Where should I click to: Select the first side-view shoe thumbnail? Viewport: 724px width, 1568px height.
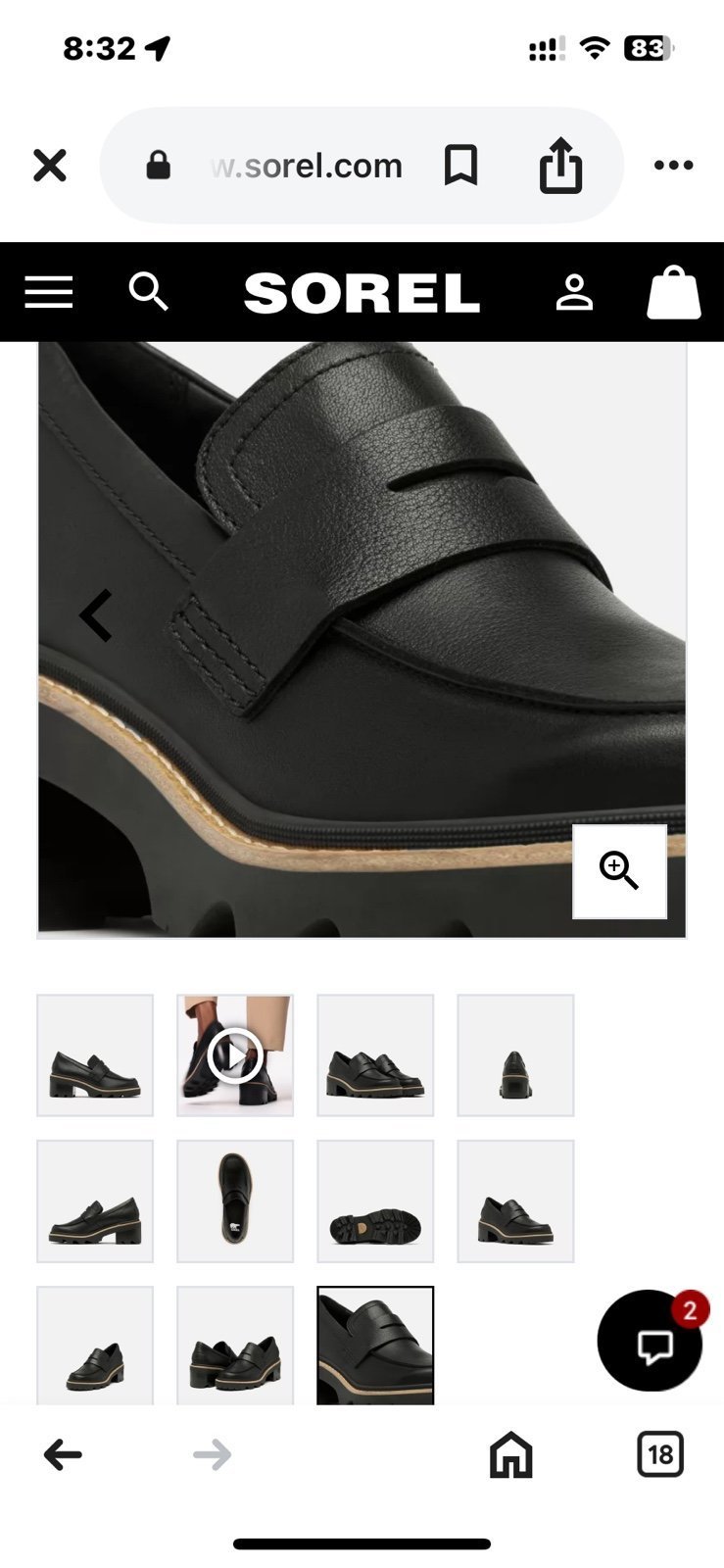point(95,1055)
